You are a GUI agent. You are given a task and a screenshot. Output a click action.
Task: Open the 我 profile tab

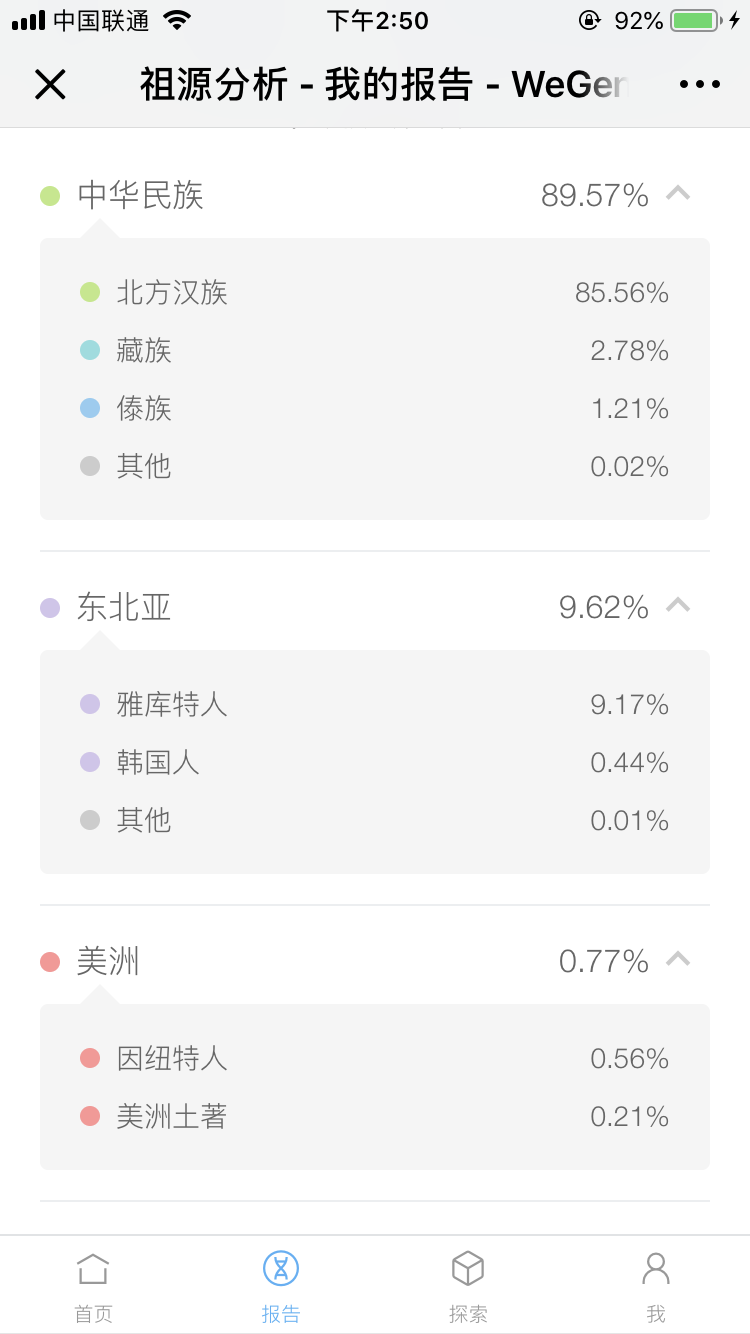656,1287
